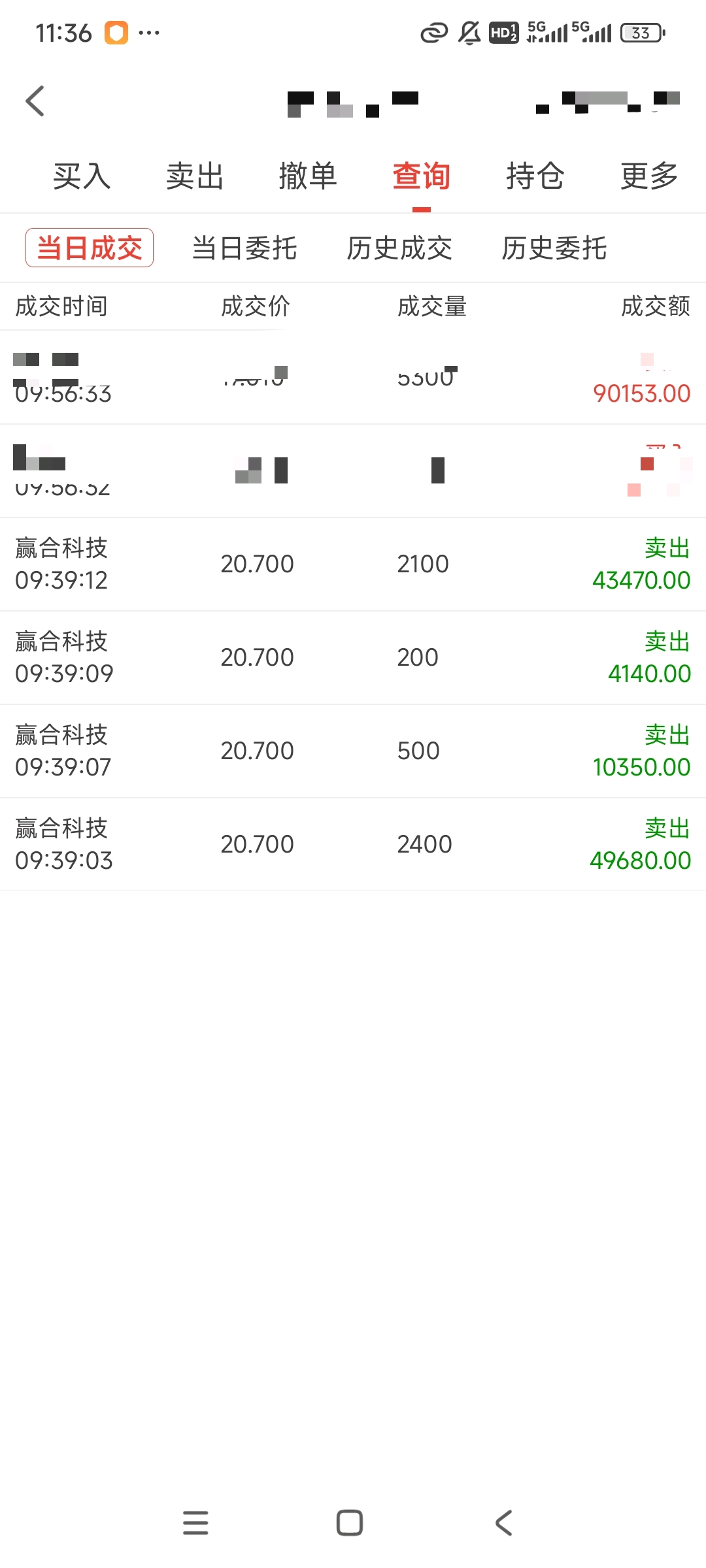Select the 当日成交 filter

tap(90, 248)
